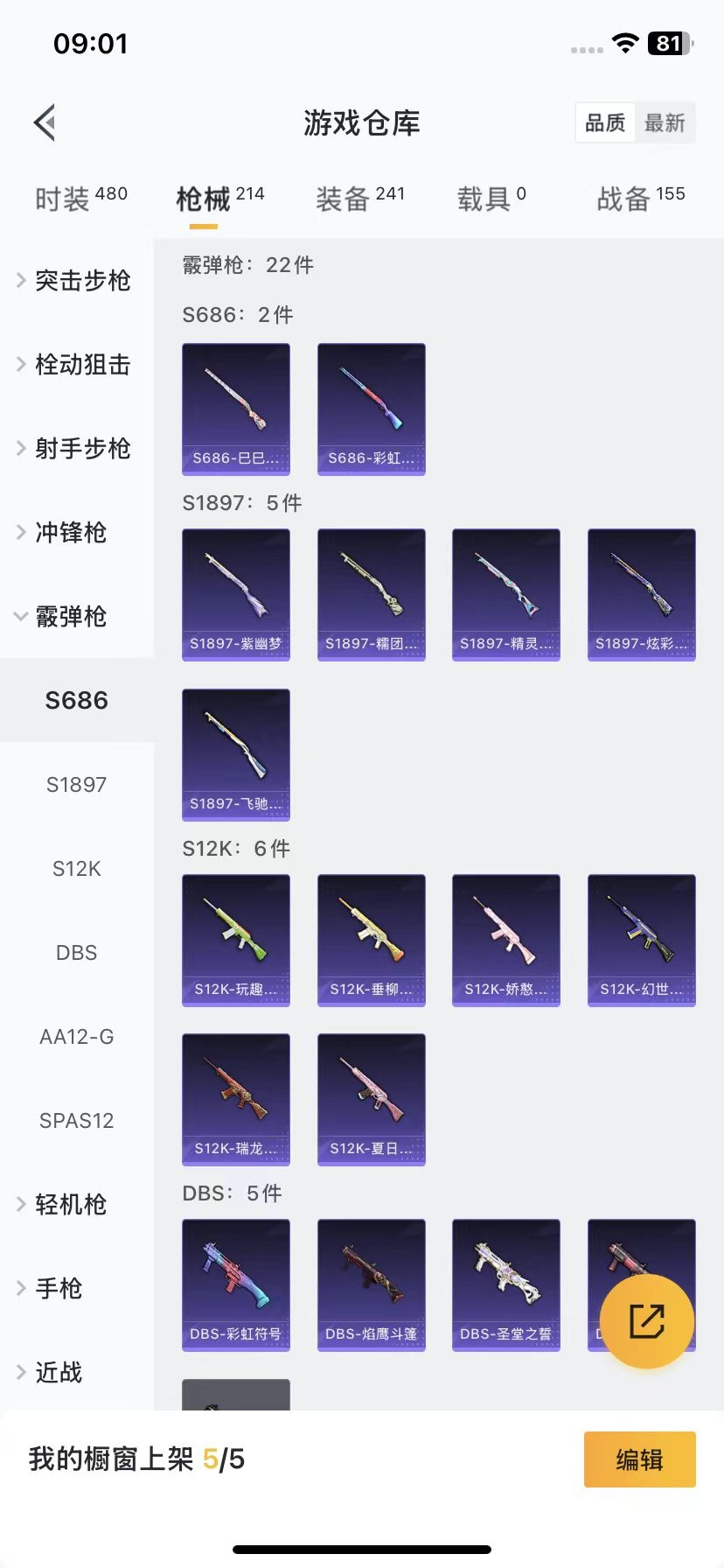Open the S686-彩虹 skin item
This screenshot has height=1568, width=724.
coord(372,409)
